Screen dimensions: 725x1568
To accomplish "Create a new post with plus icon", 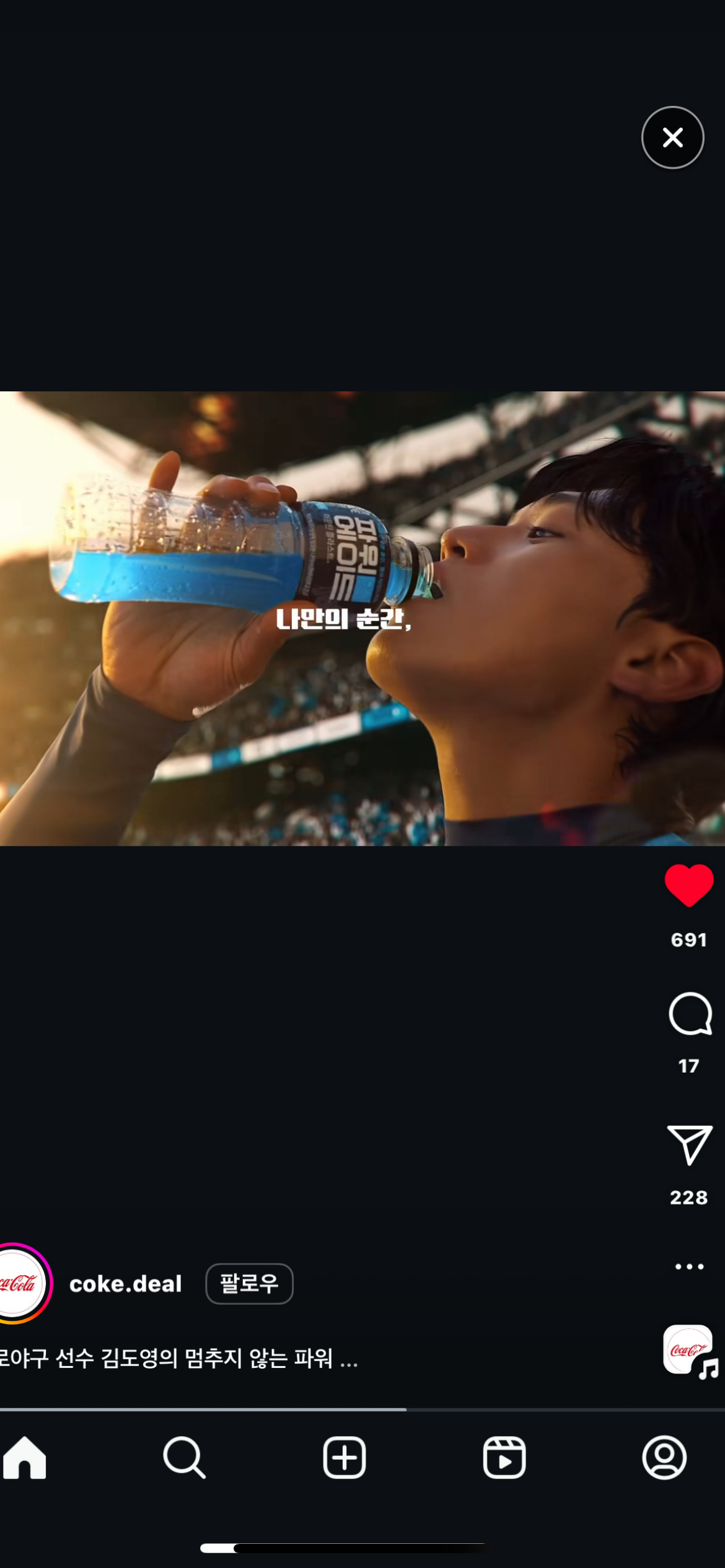I will (344, 1458).
